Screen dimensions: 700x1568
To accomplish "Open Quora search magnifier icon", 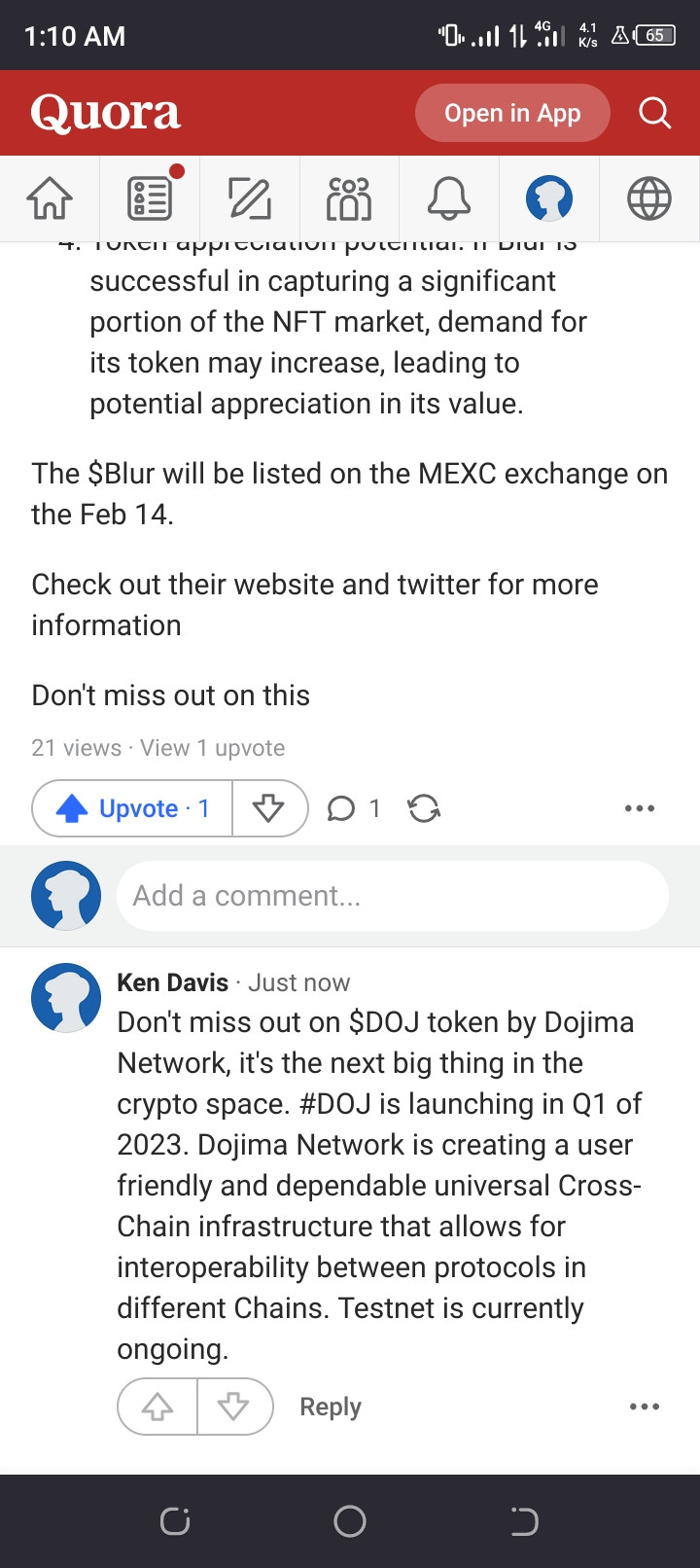I will [654, 113].
